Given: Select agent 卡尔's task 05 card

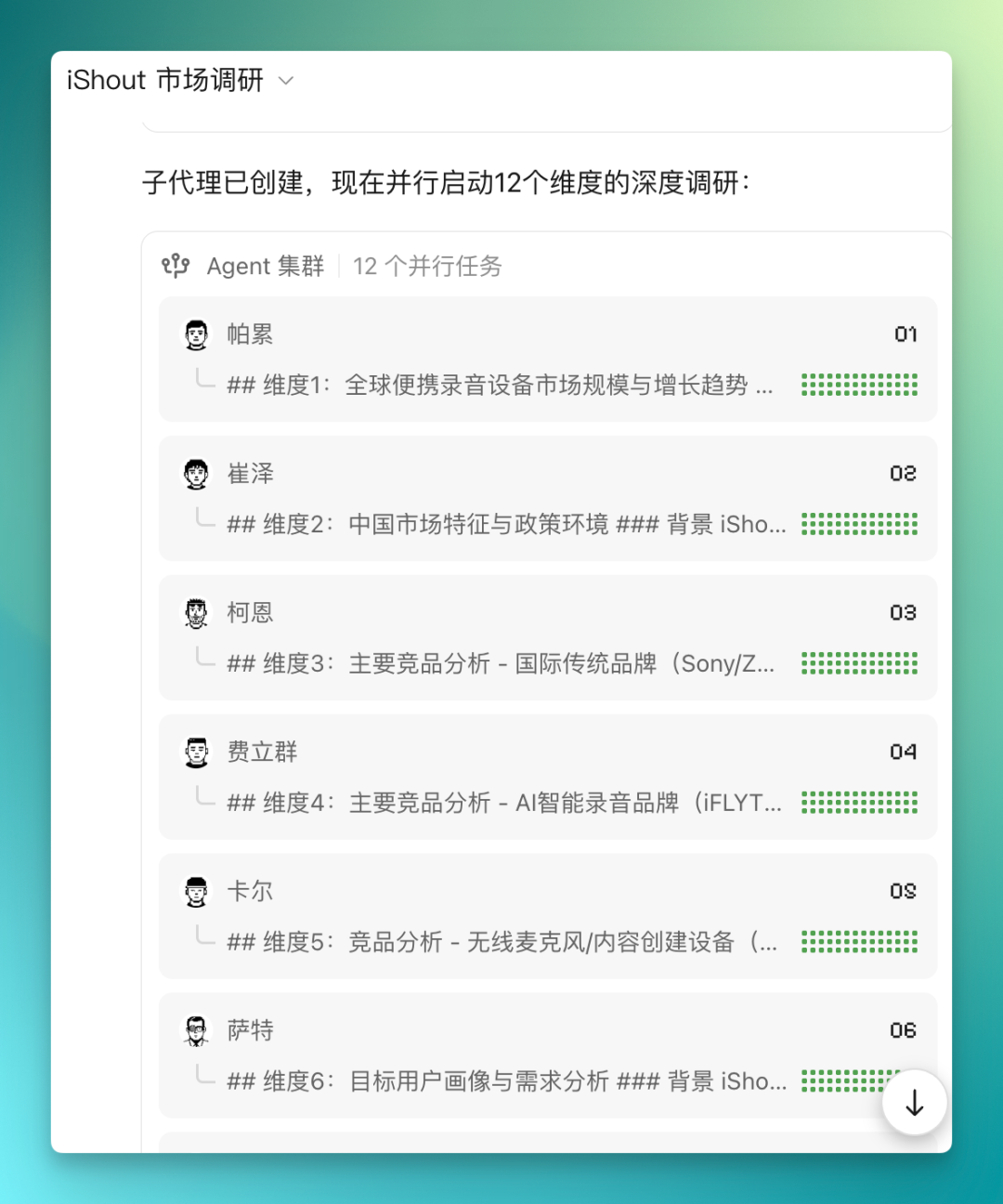Looking at the screenshot, I should 548,917.
